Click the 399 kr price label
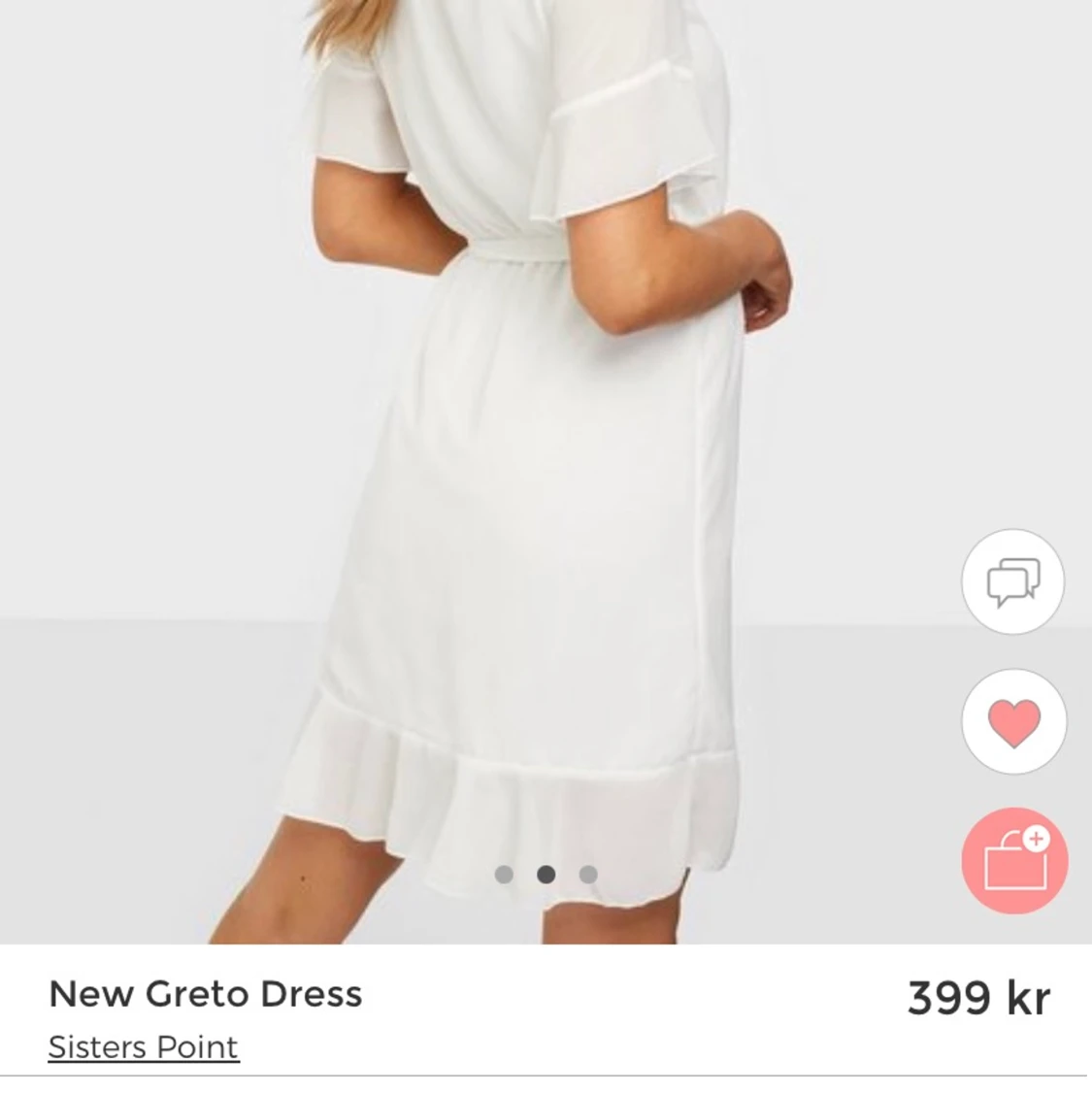Screen dimensions: 1092x1093 (x=979, y=994)
